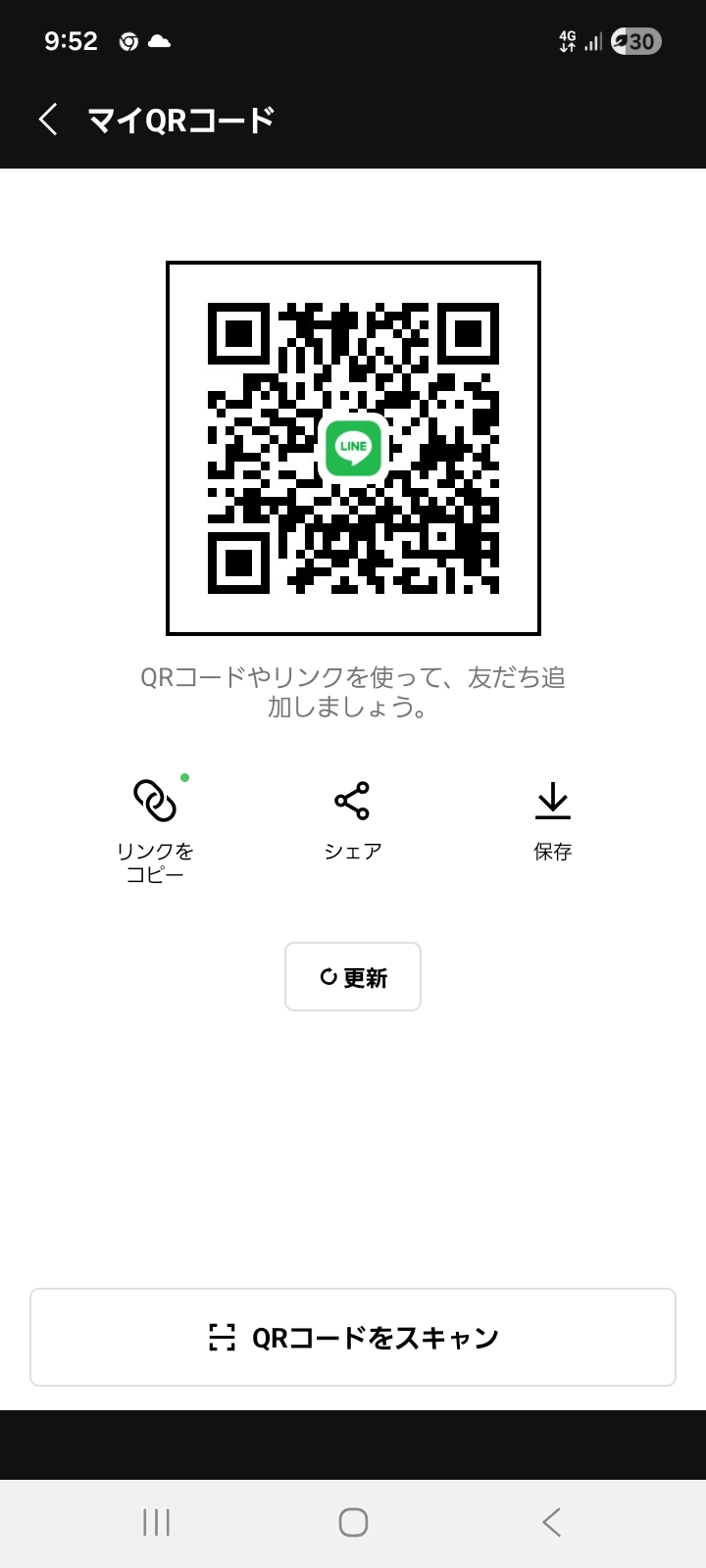Open the QRコードをスキャン scanner
This screenshot has width=706, height=1568.
[x=353, y=1337]
